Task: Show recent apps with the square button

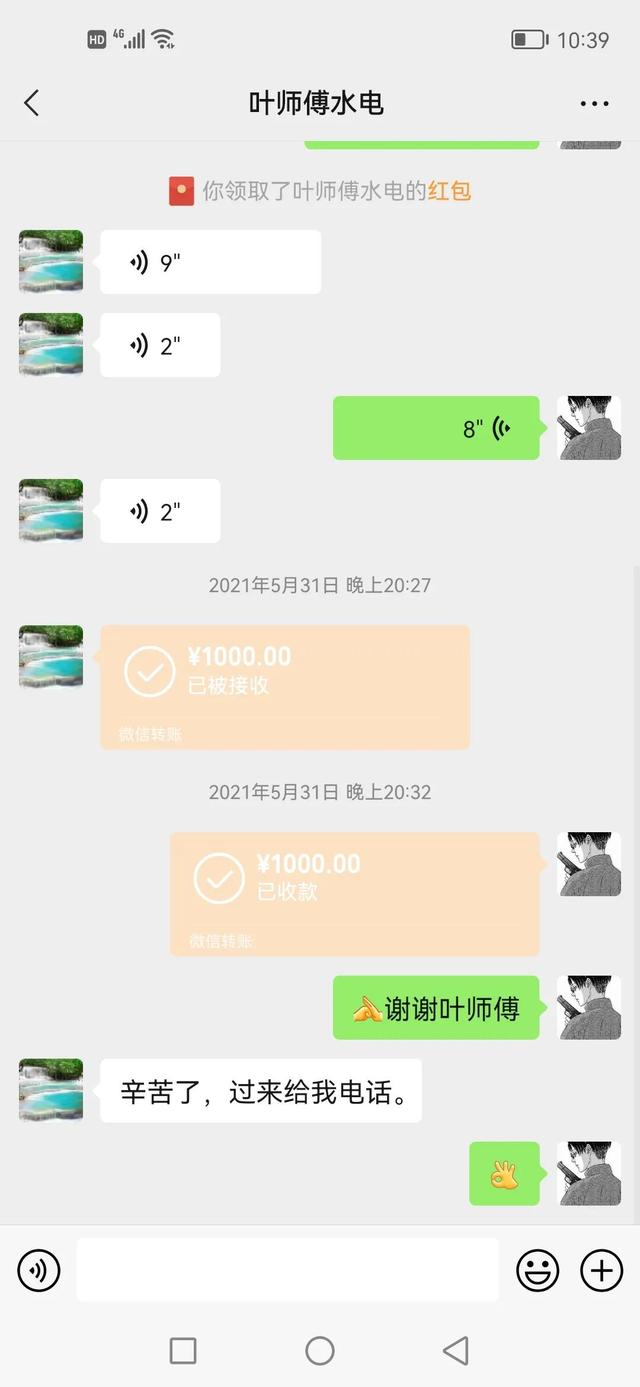Action: tap(183, 1351)
